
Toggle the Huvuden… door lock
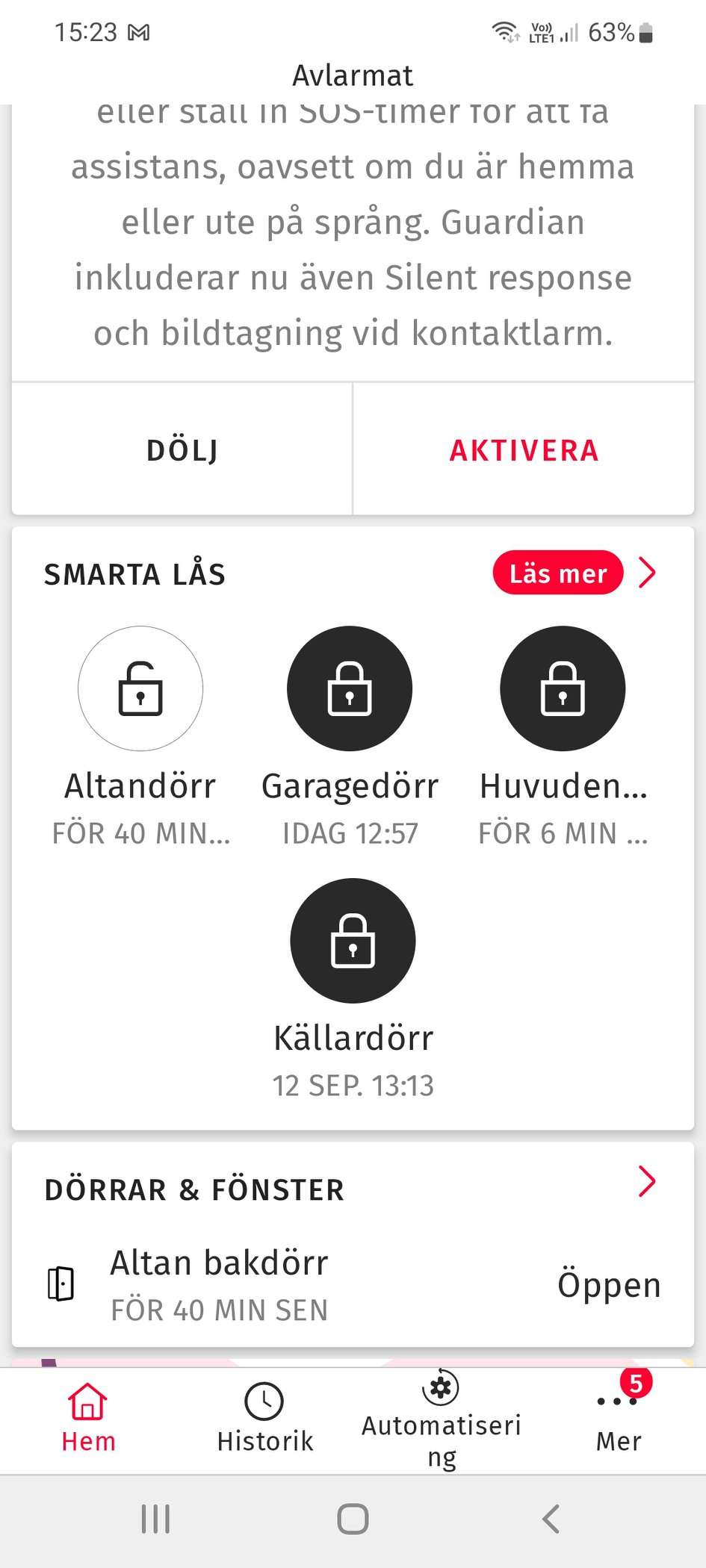click(x=563, y=688)
